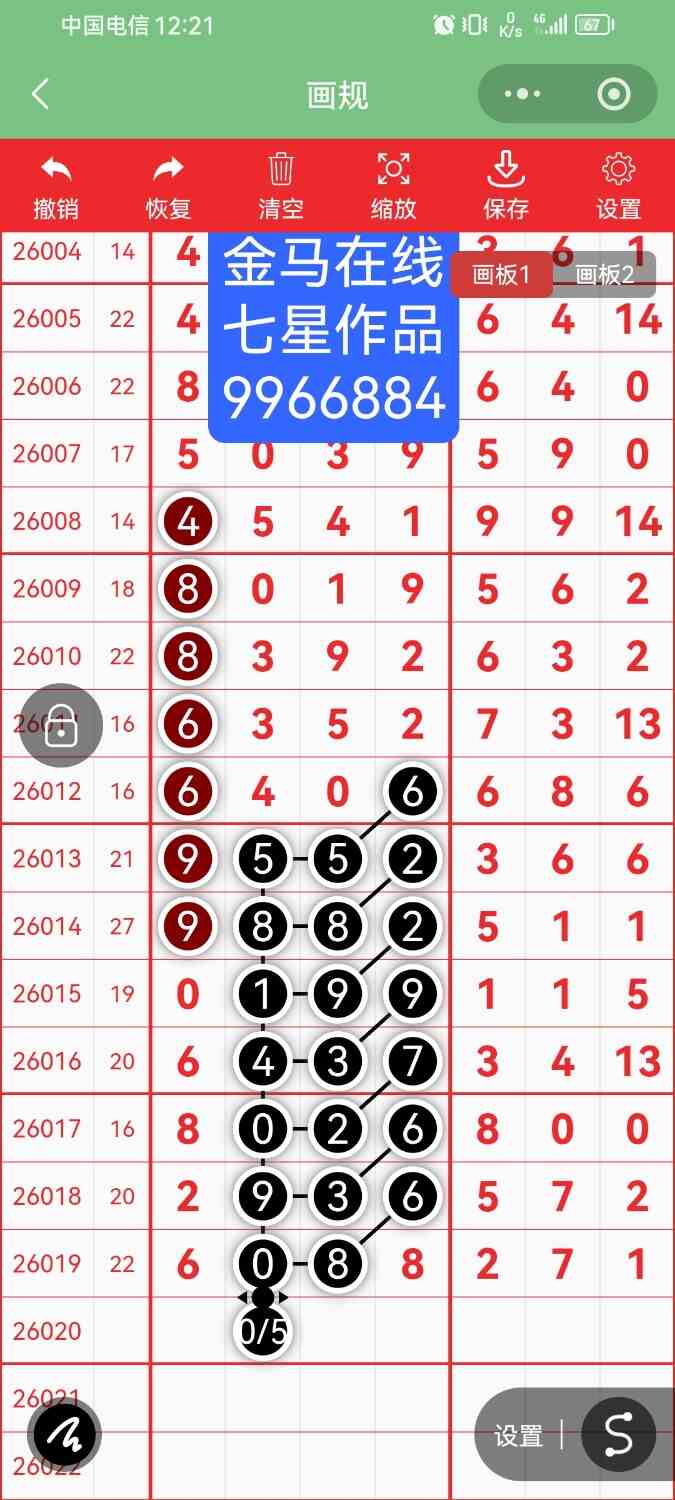Open the floating 设置 pill at the bottom
Viewport: 675px width, 1500px height.
519,1436
